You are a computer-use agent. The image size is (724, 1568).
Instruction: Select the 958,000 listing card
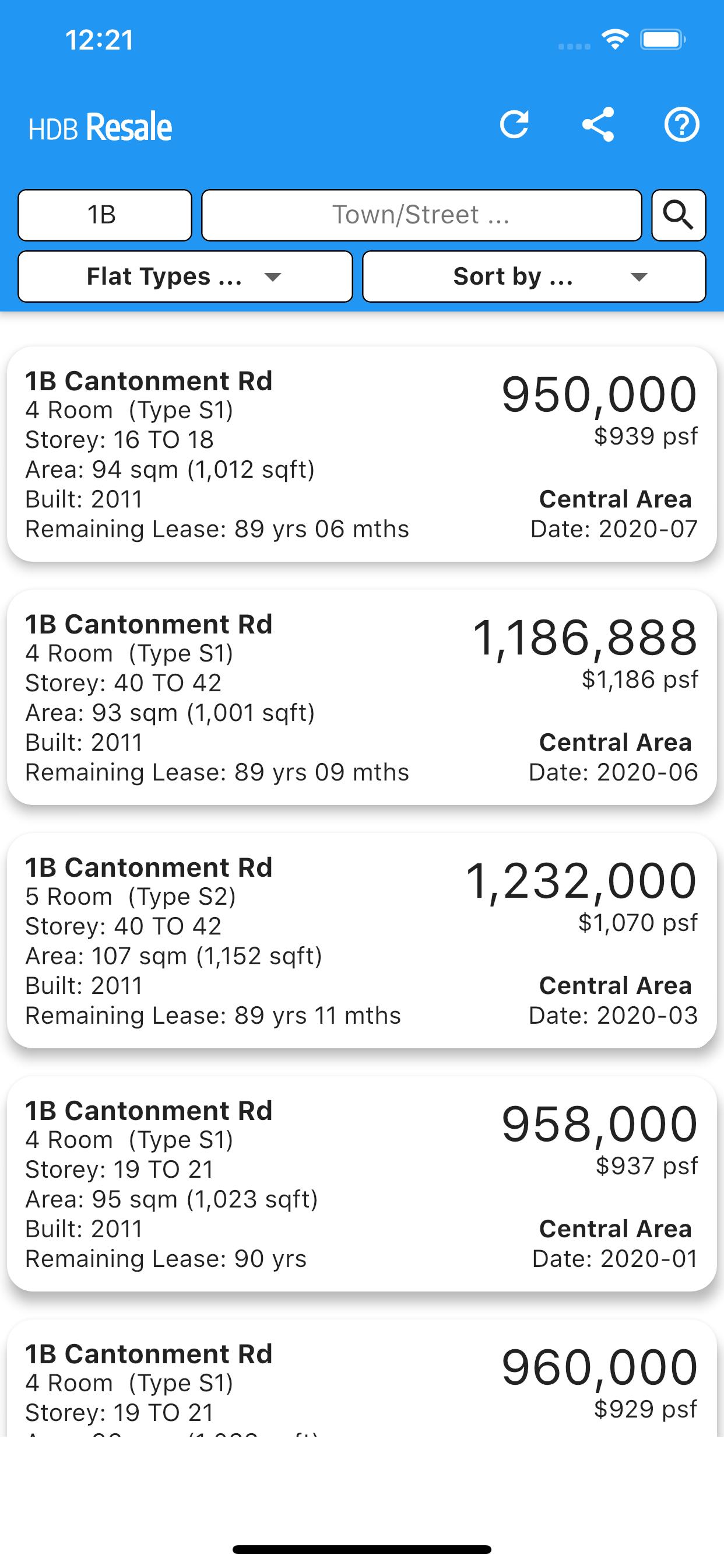coord(362,1184)
